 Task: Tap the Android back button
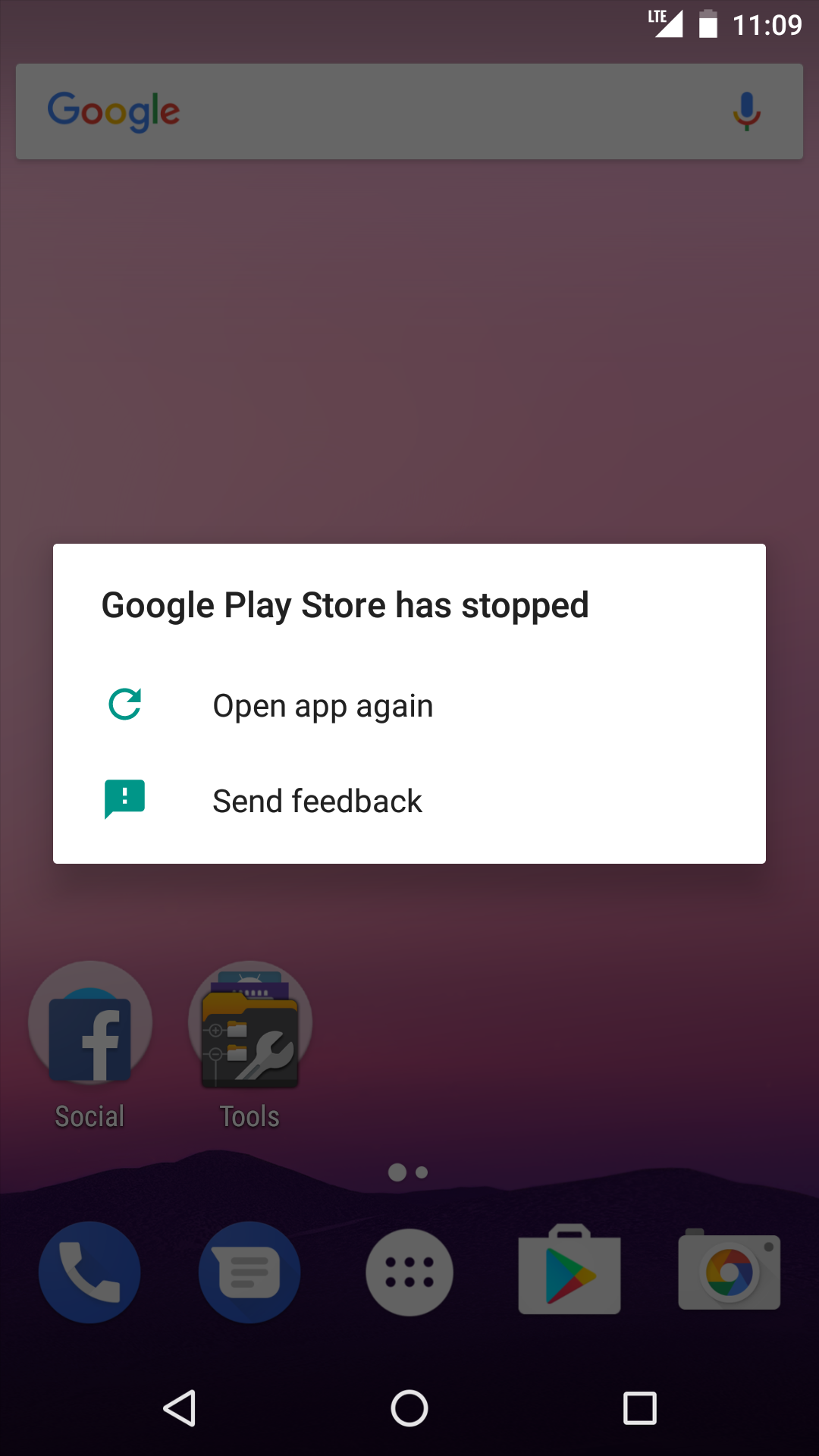pos(180,1409)
